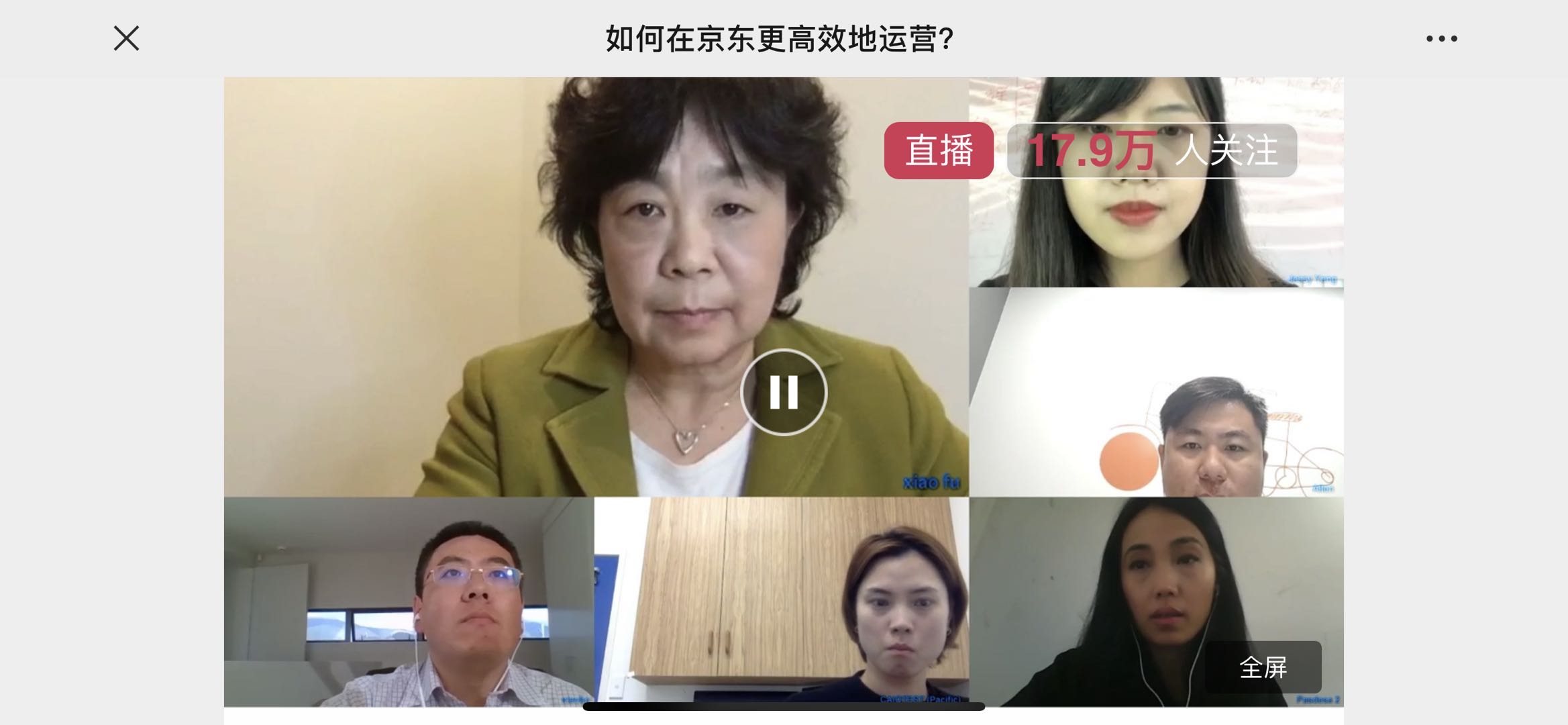Close the live stream page
The image size is (1568, 725).
[x=126, y=38]
